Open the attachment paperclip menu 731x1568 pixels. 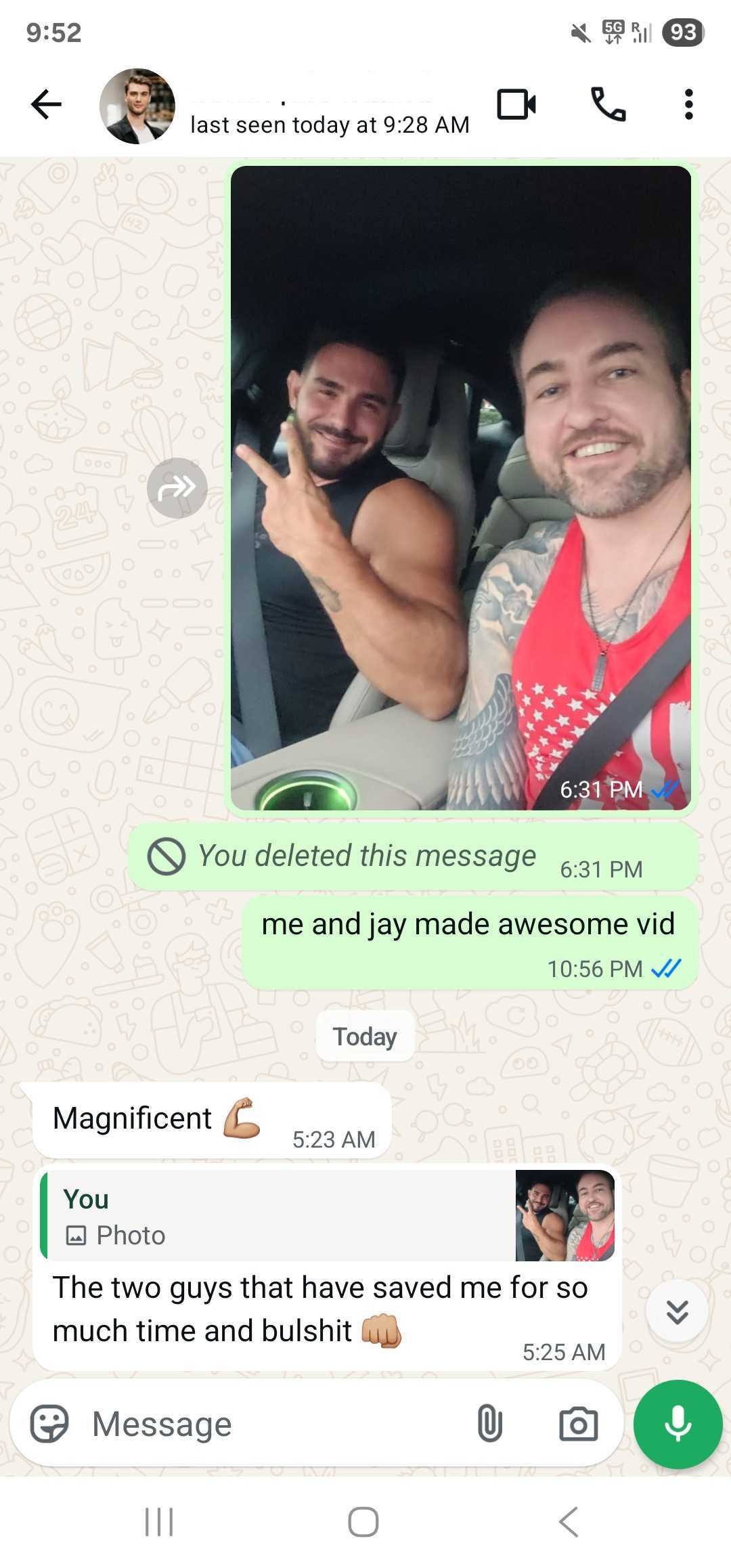pyautogui.click(x=489, y=1424)
